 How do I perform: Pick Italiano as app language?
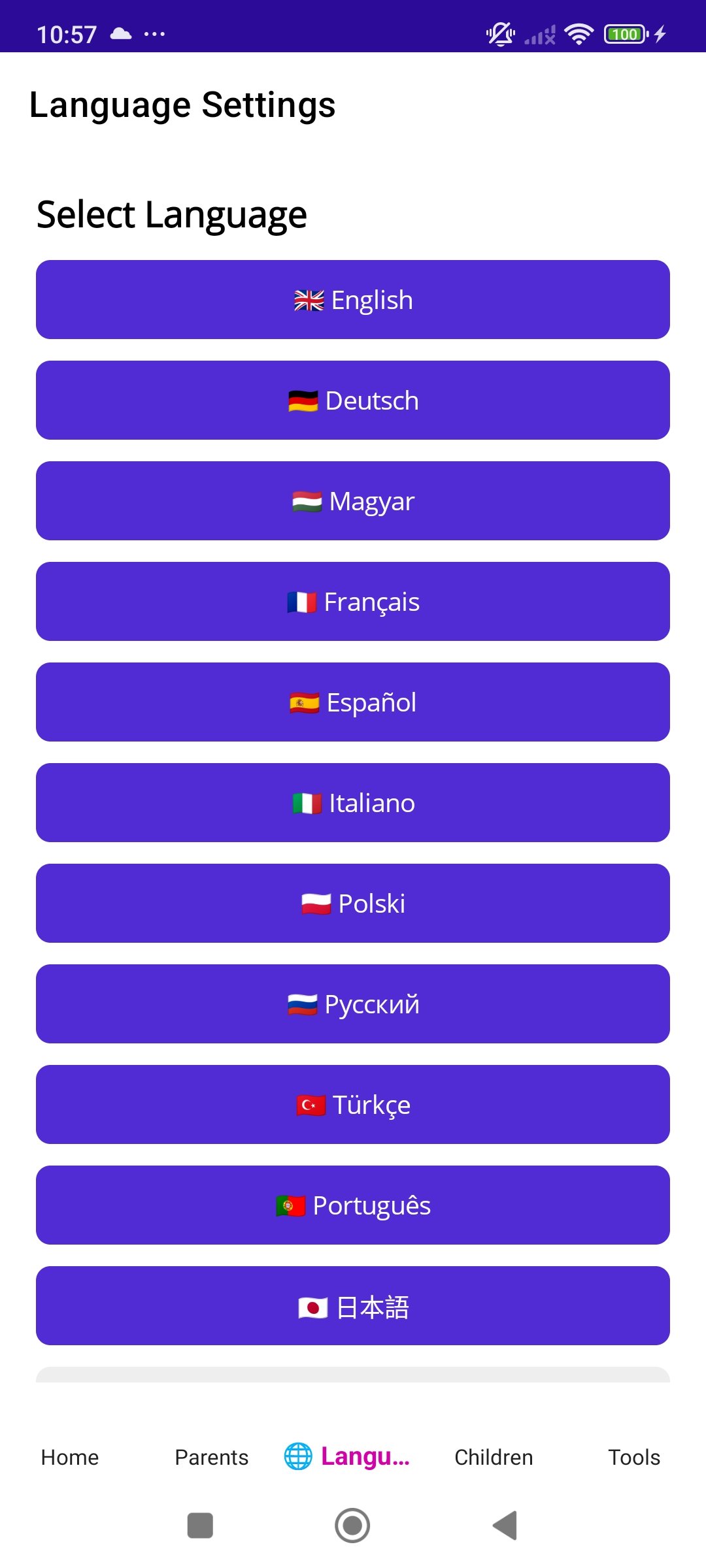coord(353,803)
